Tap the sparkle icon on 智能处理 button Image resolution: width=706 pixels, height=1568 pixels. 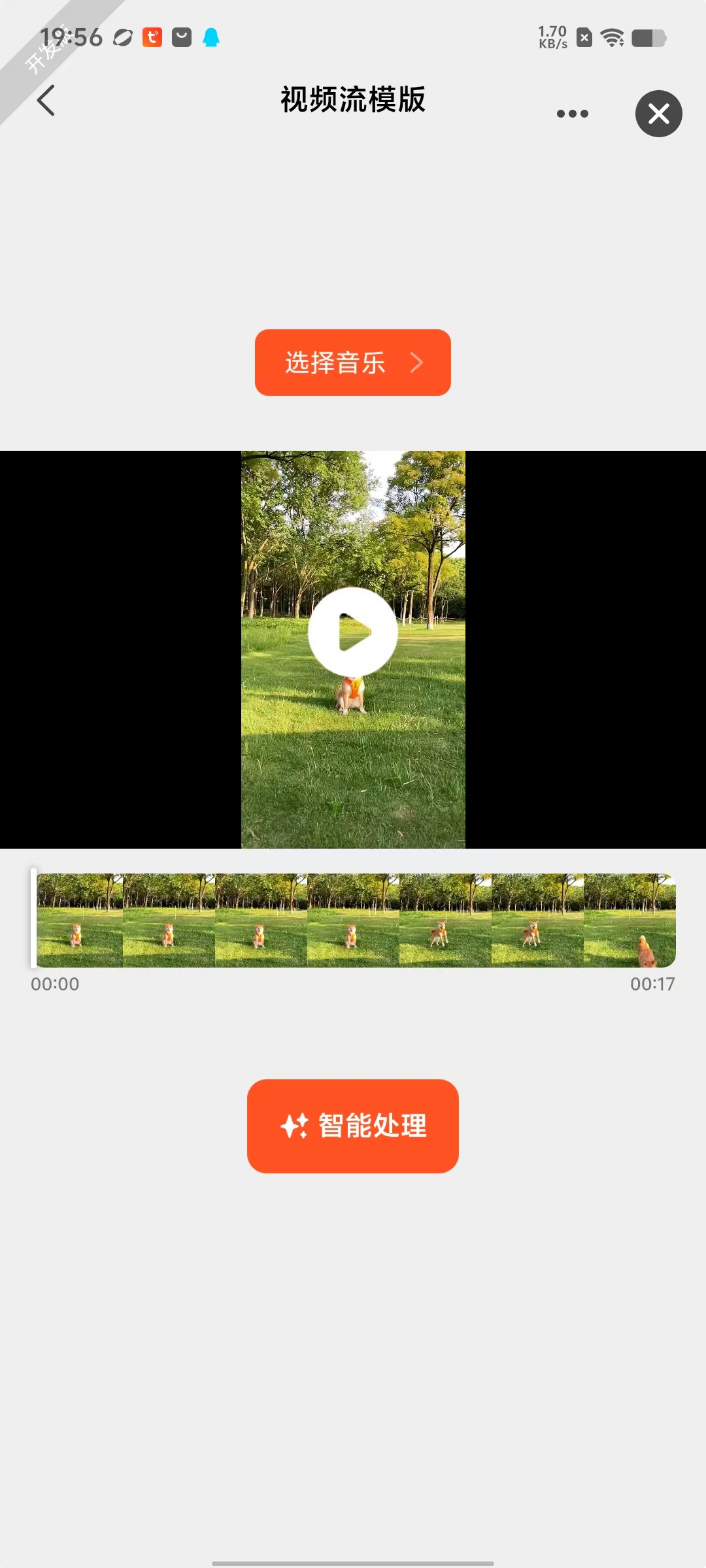click(x=294, y=1125)
